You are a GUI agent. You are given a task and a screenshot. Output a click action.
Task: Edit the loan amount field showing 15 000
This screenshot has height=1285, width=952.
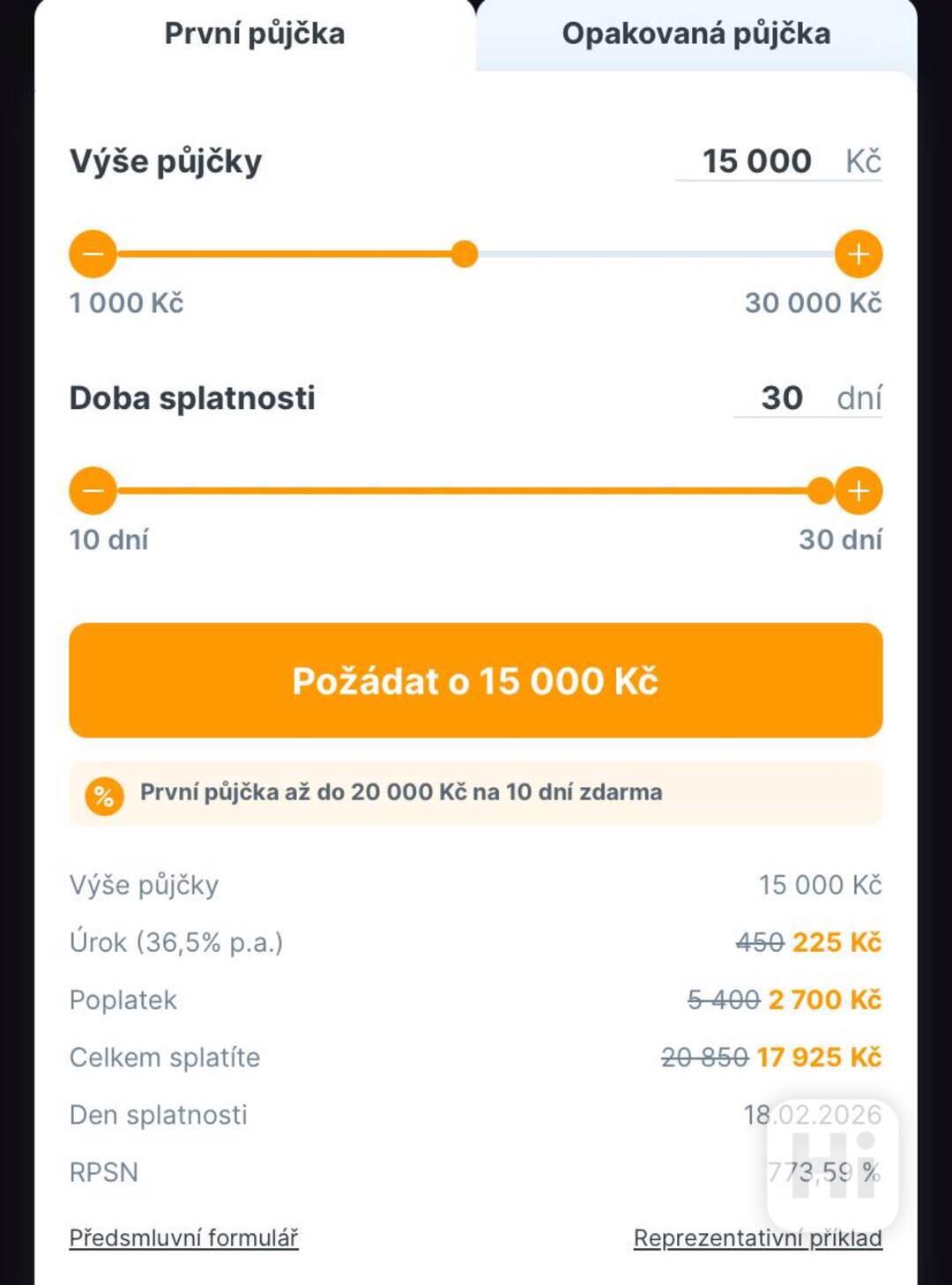point(756,161)
